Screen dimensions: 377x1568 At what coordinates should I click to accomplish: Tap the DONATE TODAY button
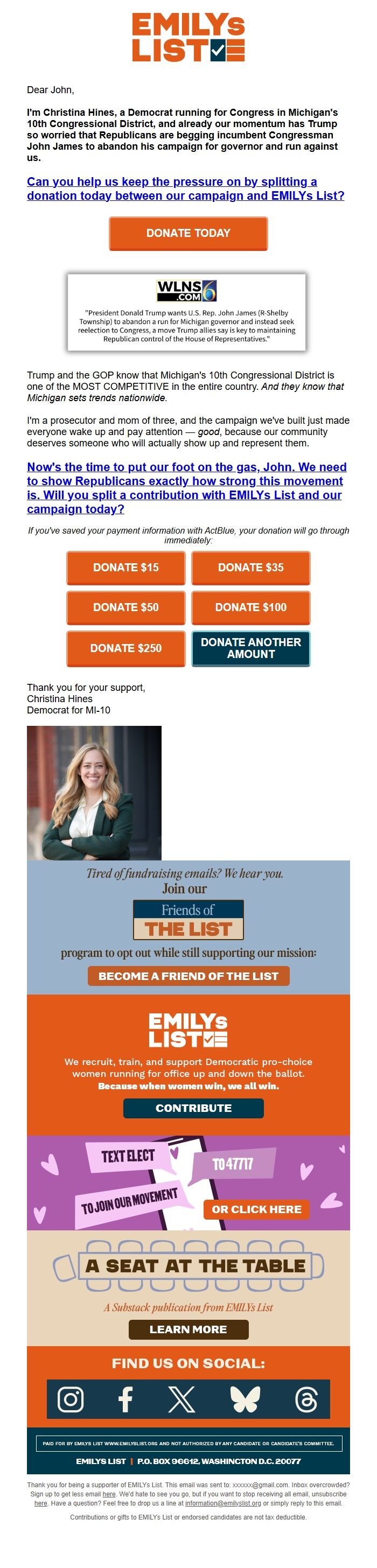coord(188,233)
